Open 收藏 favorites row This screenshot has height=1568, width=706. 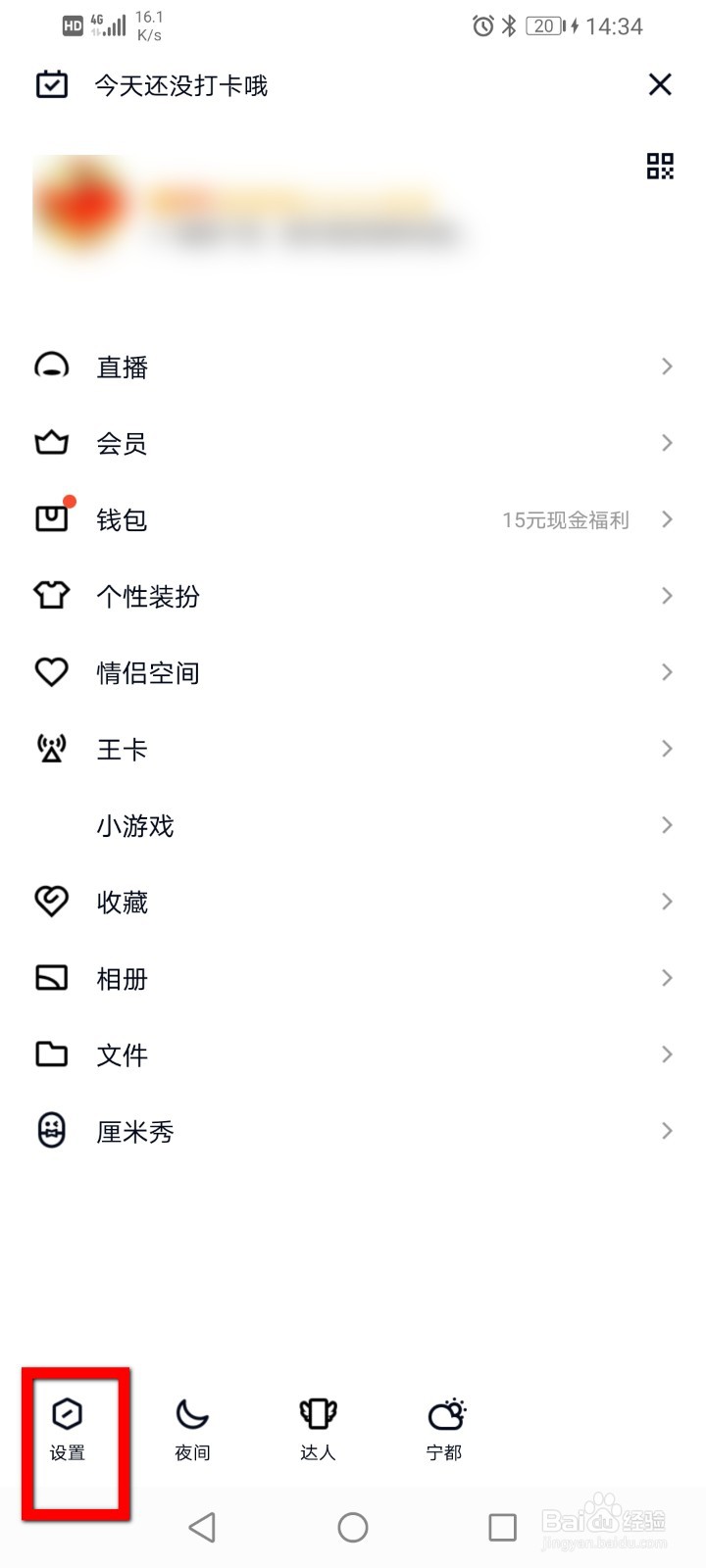coord(353,902)
